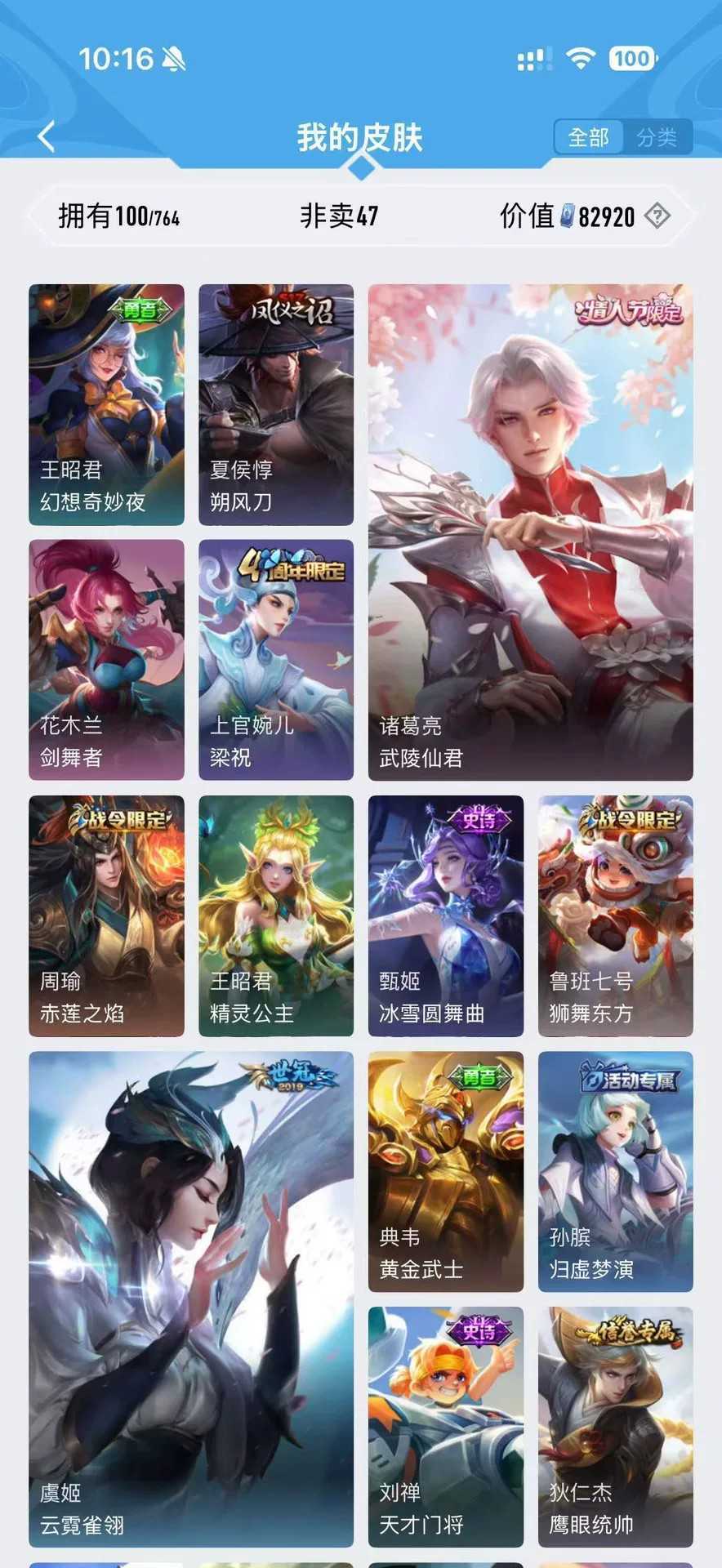The image size is (722, 1568).
Task: Switch to the 全部 view
Action: coord(588,137)
